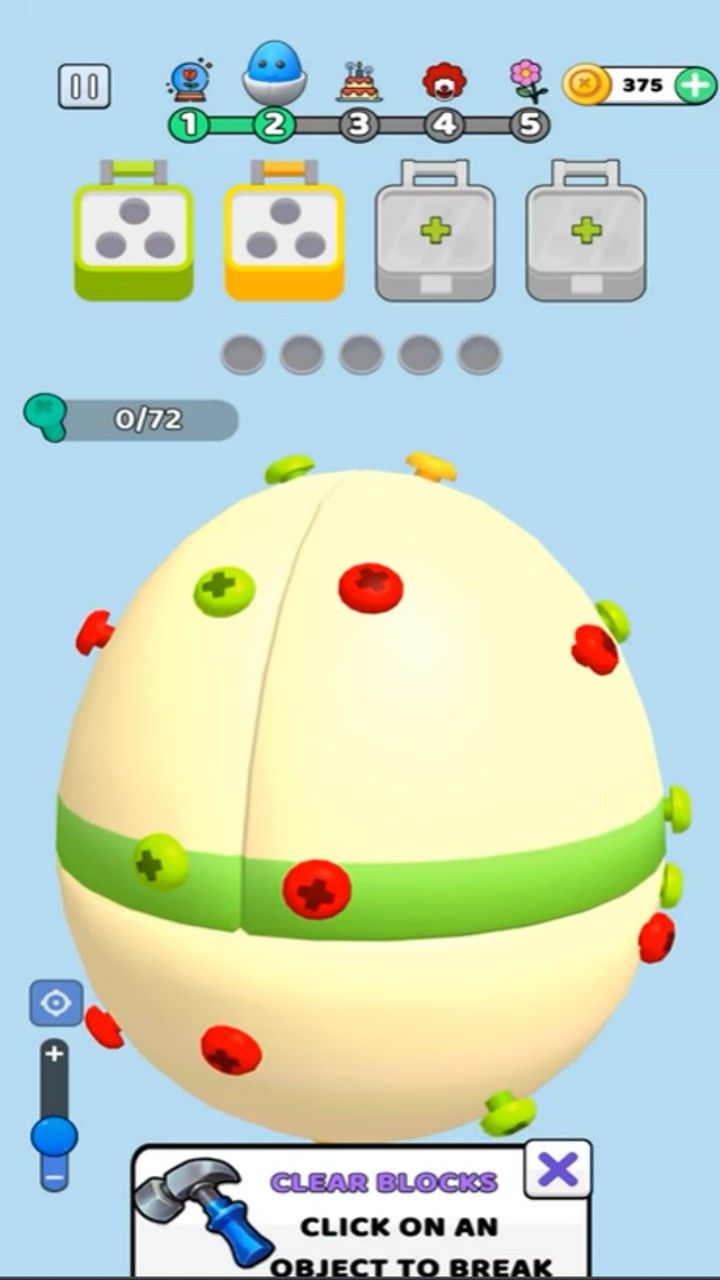
Task: Unscrew the red screw on the green band
Action: point(317,889)
